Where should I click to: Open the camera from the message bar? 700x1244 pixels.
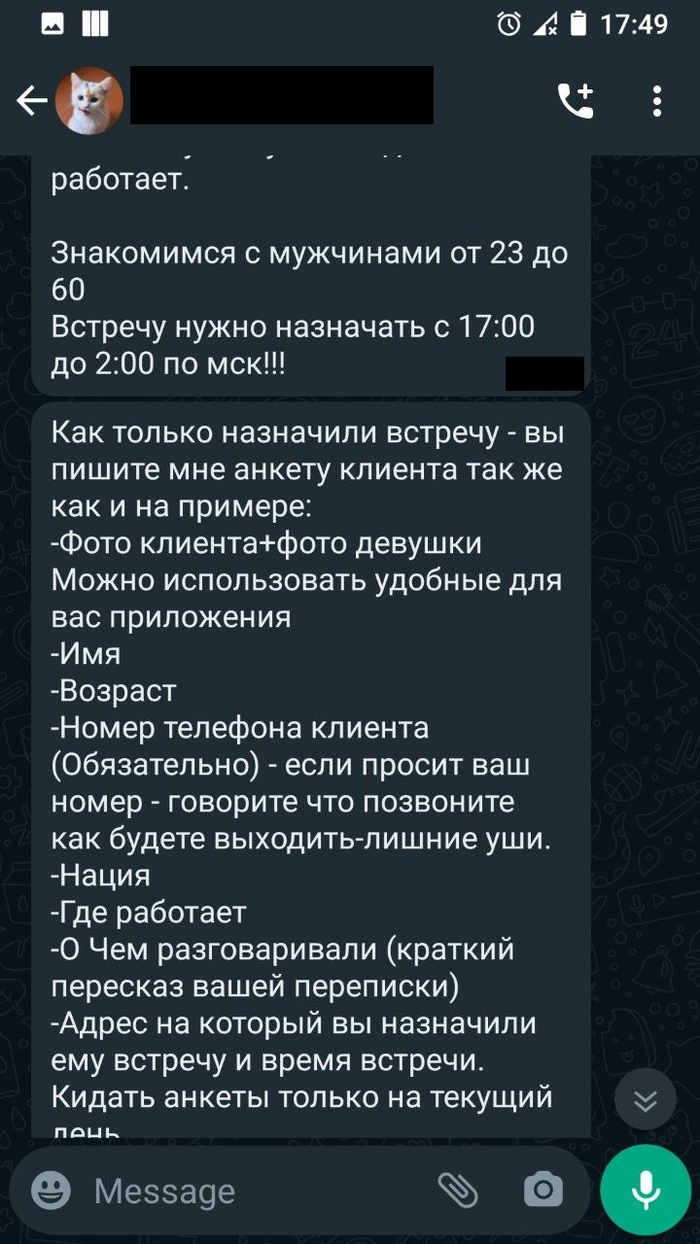pyautogui.click(x=543, y=1190)
